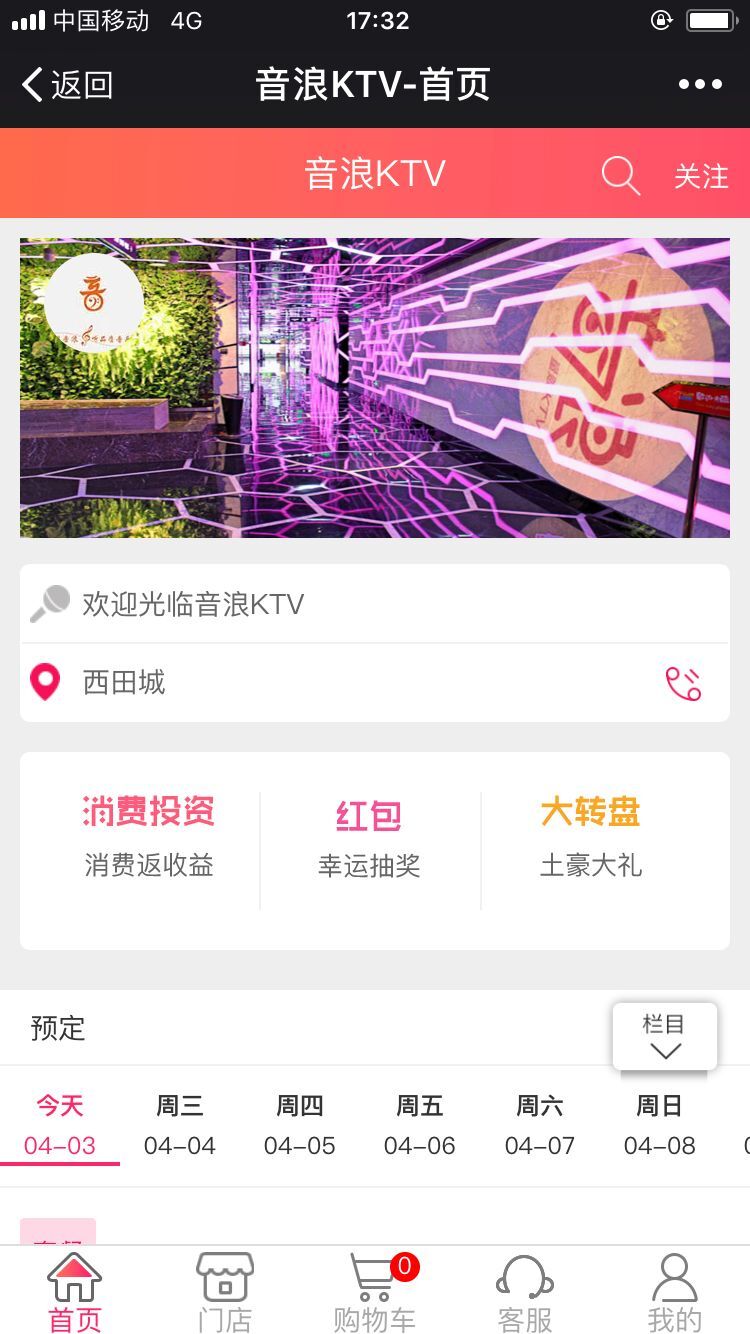Screen dimensions: 750x1334
Task: Select 周六 04-07 date tab
Action: pos(540,1126)
